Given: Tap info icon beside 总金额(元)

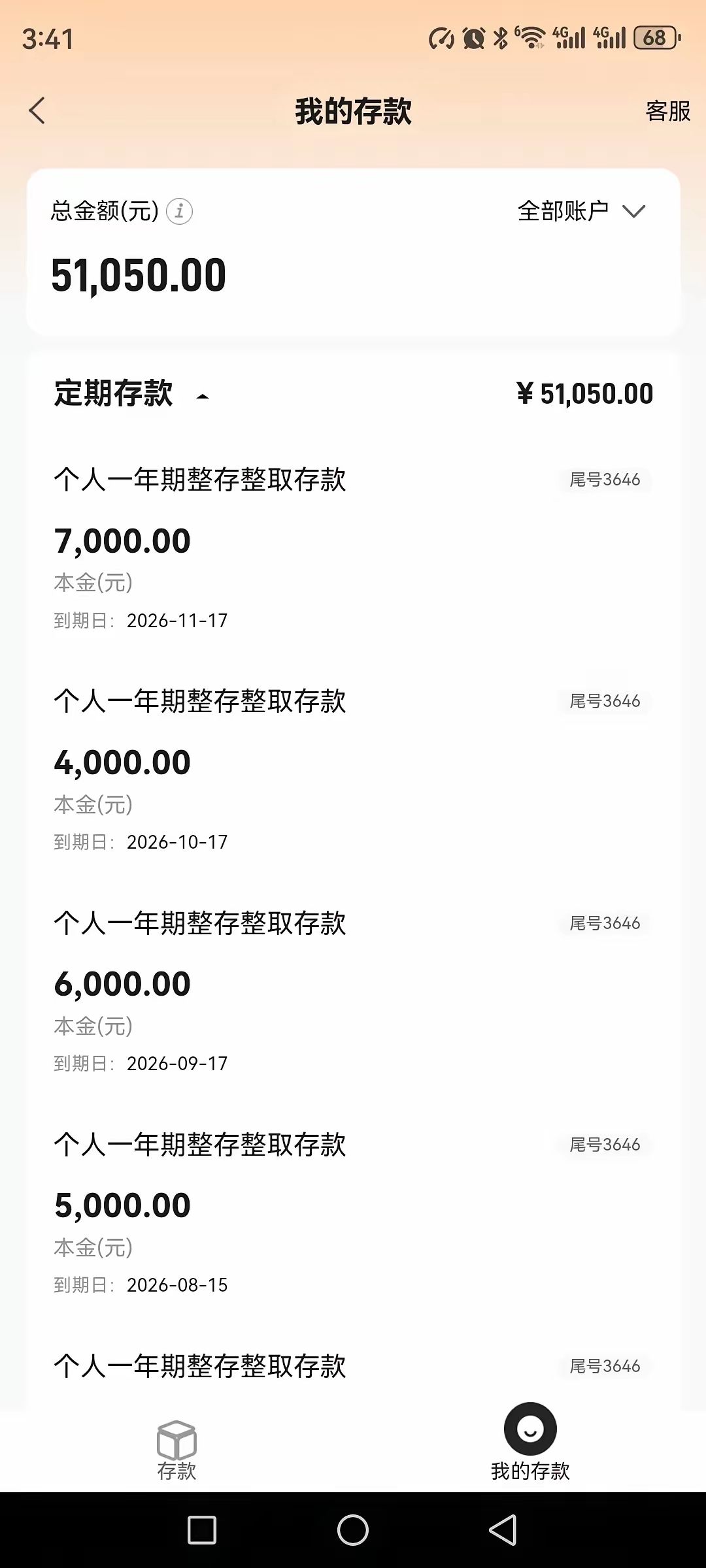Looking at the screenshot, I should (x=179, y=211).
